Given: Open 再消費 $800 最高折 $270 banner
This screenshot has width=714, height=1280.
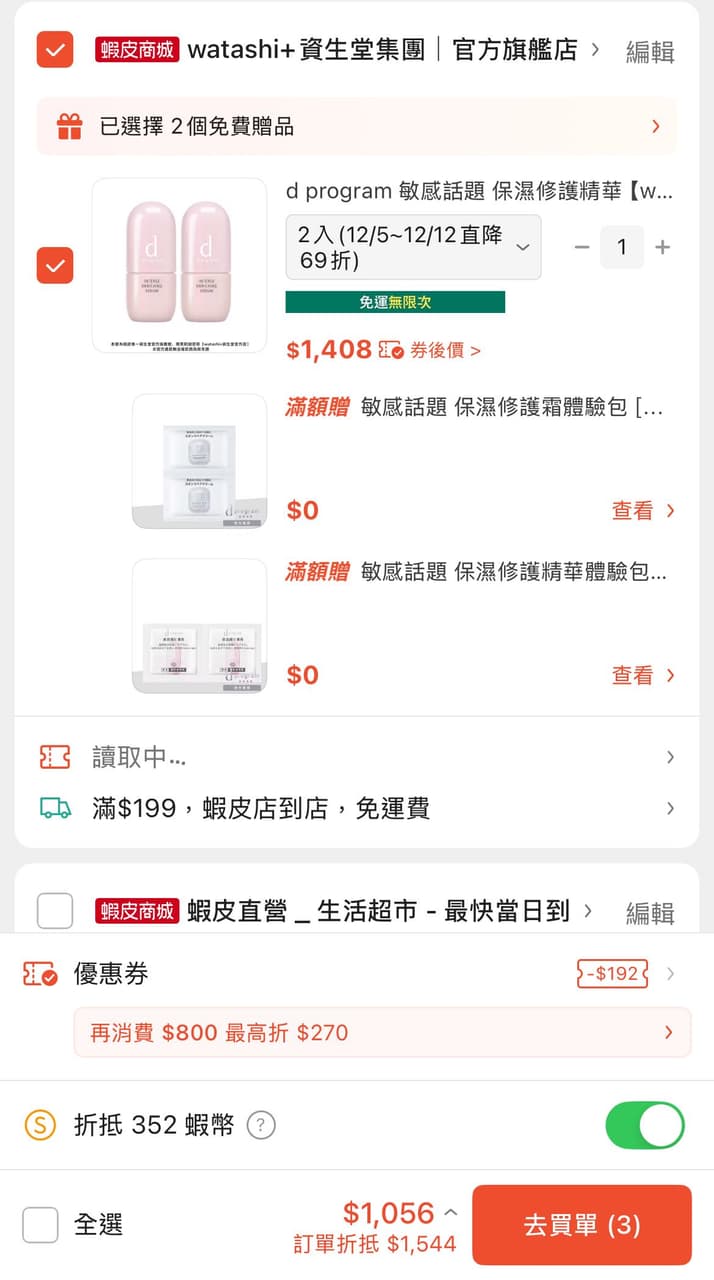Looking at the screenshot, I should coord(382,1032).
